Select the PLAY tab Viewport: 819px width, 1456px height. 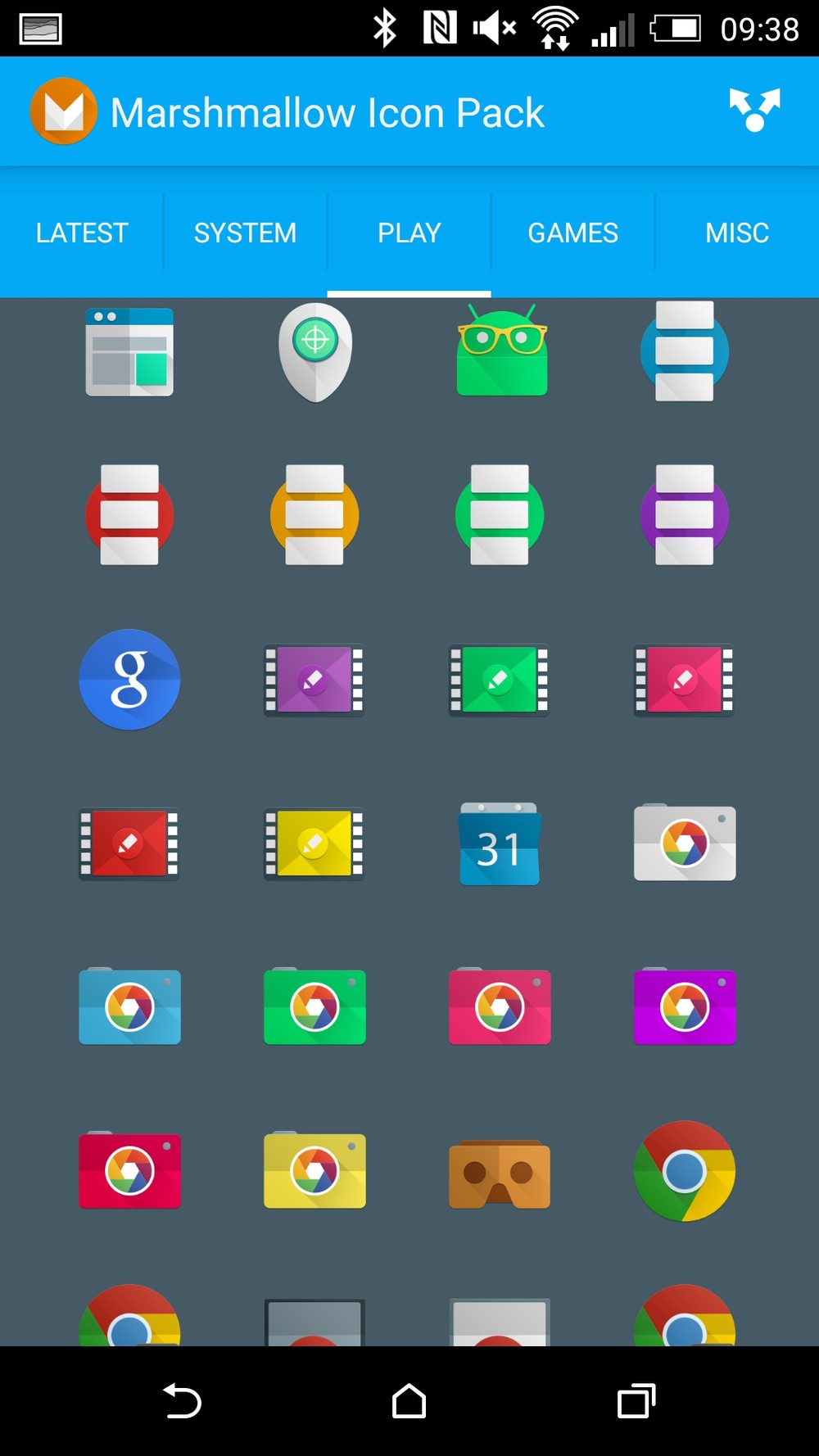(409, 233)
